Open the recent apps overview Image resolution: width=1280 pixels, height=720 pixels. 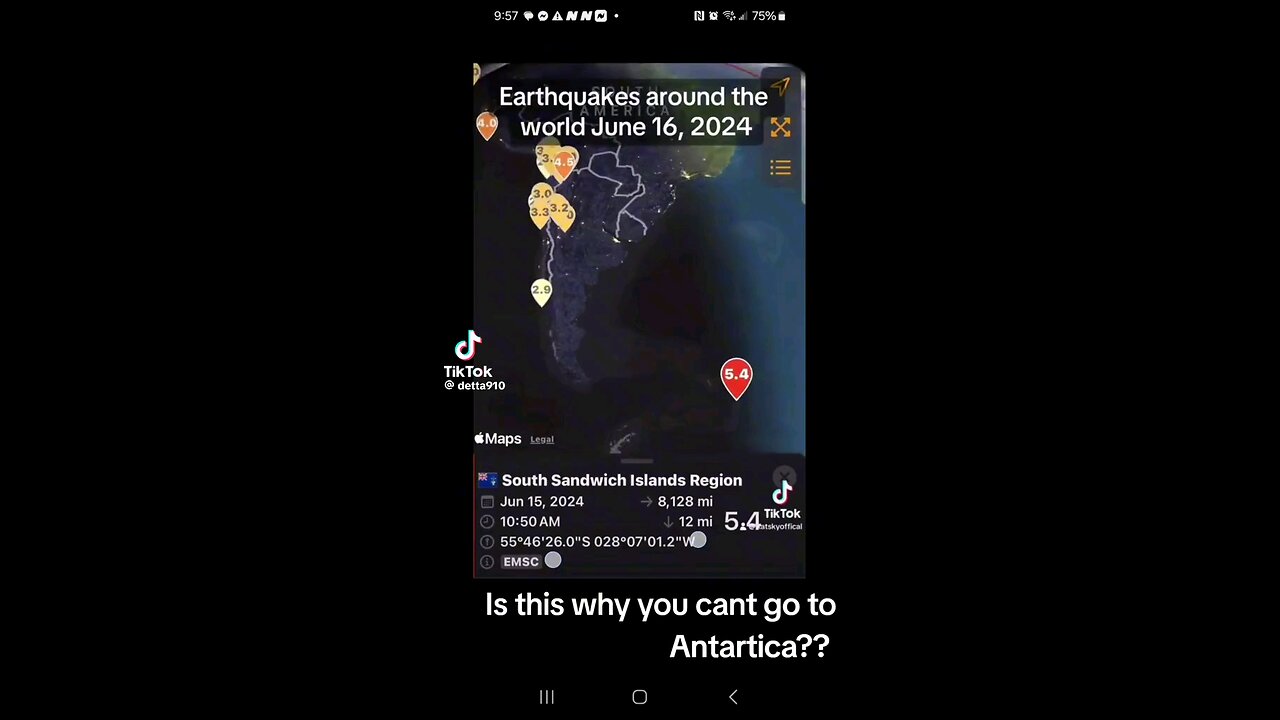(547, 697)
